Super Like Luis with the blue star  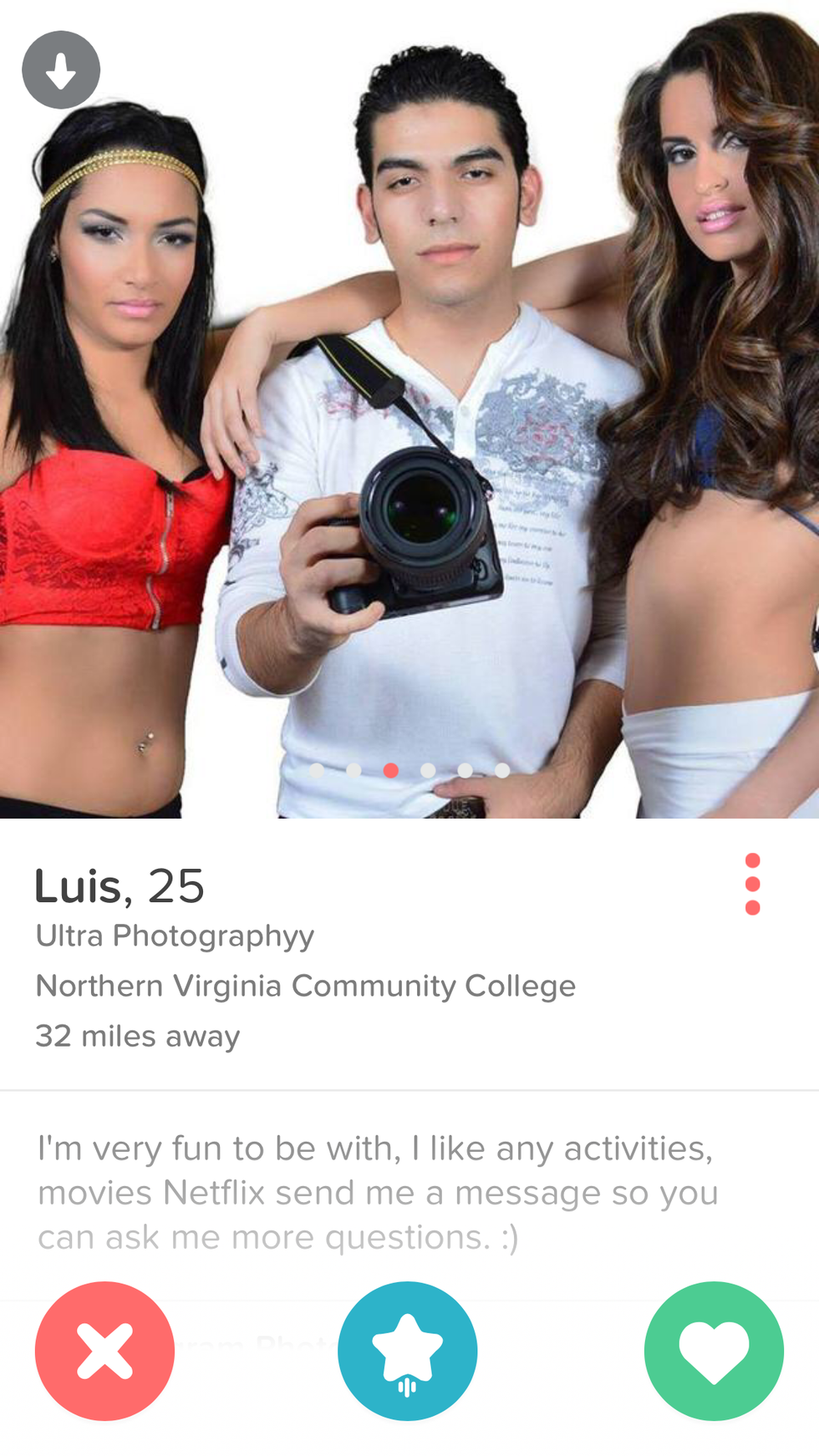[x=408, y=1350]
